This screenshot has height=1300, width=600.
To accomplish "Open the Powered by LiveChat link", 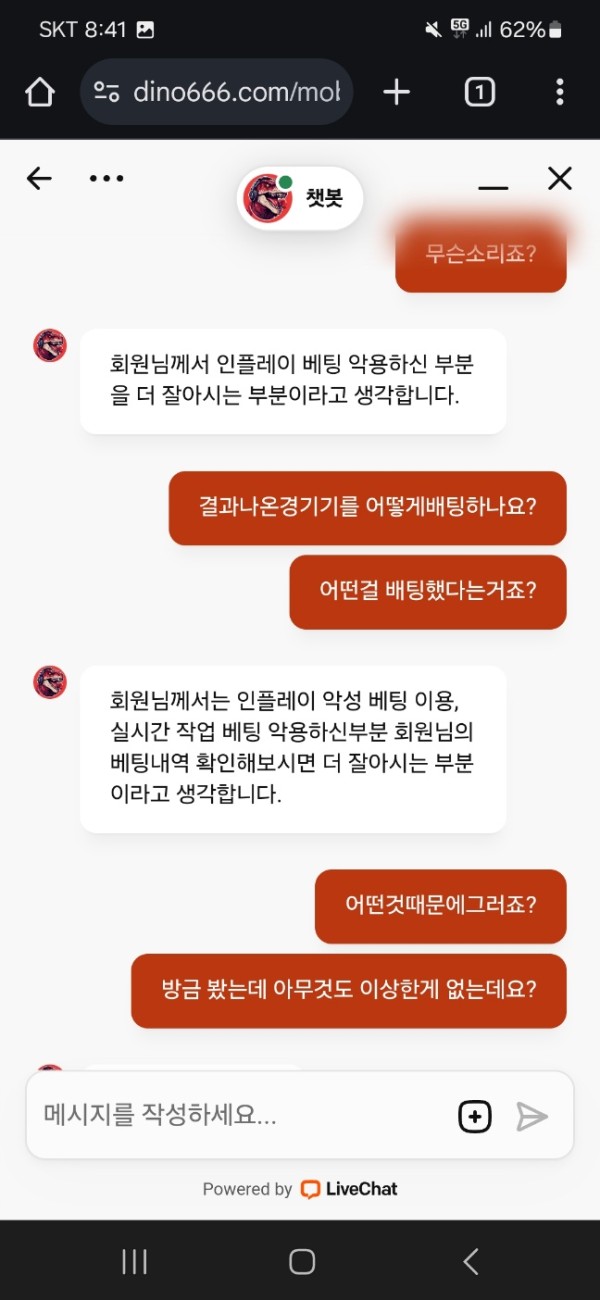I will click(x=300, y=1189).
